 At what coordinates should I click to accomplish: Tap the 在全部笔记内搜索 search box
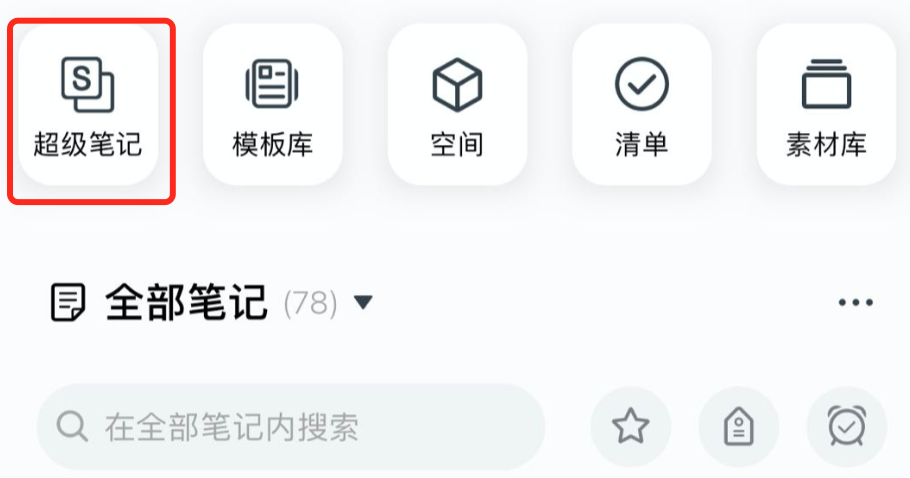(x=290, y=427)
